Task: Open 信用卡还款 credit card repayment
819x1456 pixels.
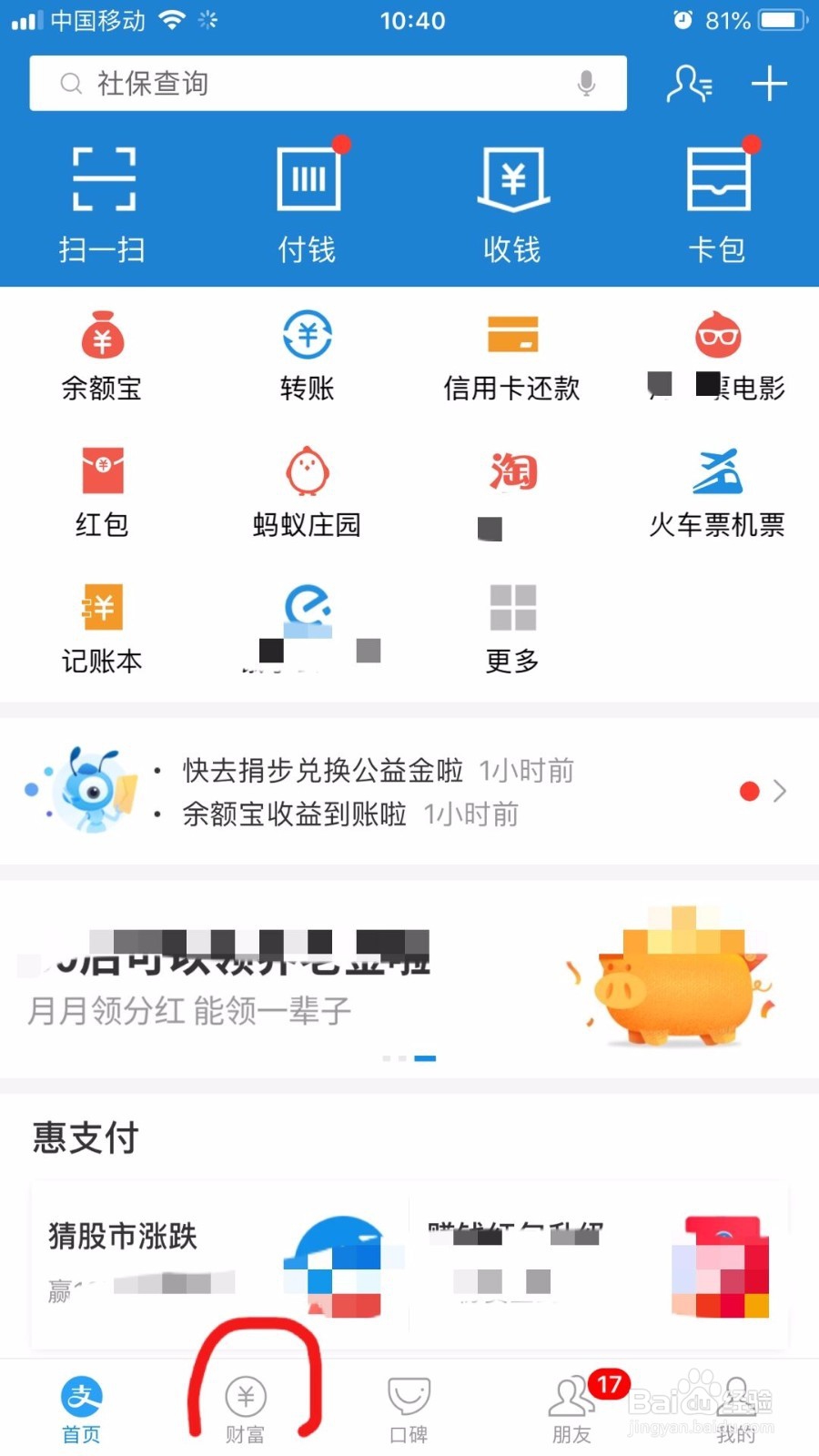Action: 512,355
